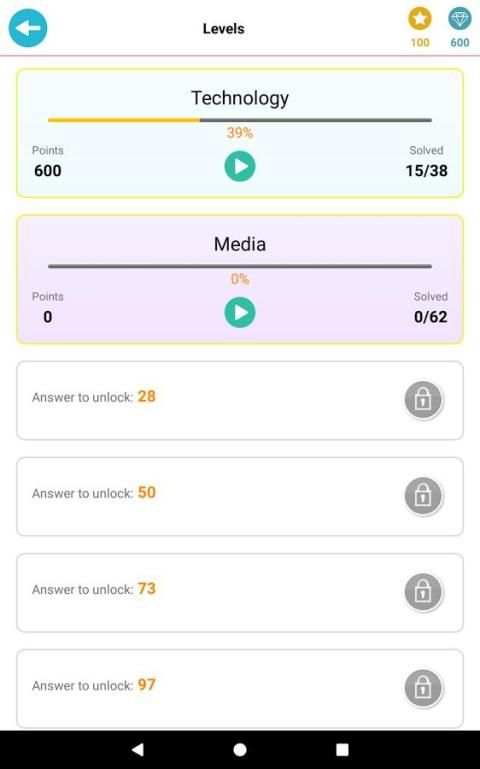Go back using the blue arrow button
Viewport: 480px width, 769px height.
click(28, 28)
